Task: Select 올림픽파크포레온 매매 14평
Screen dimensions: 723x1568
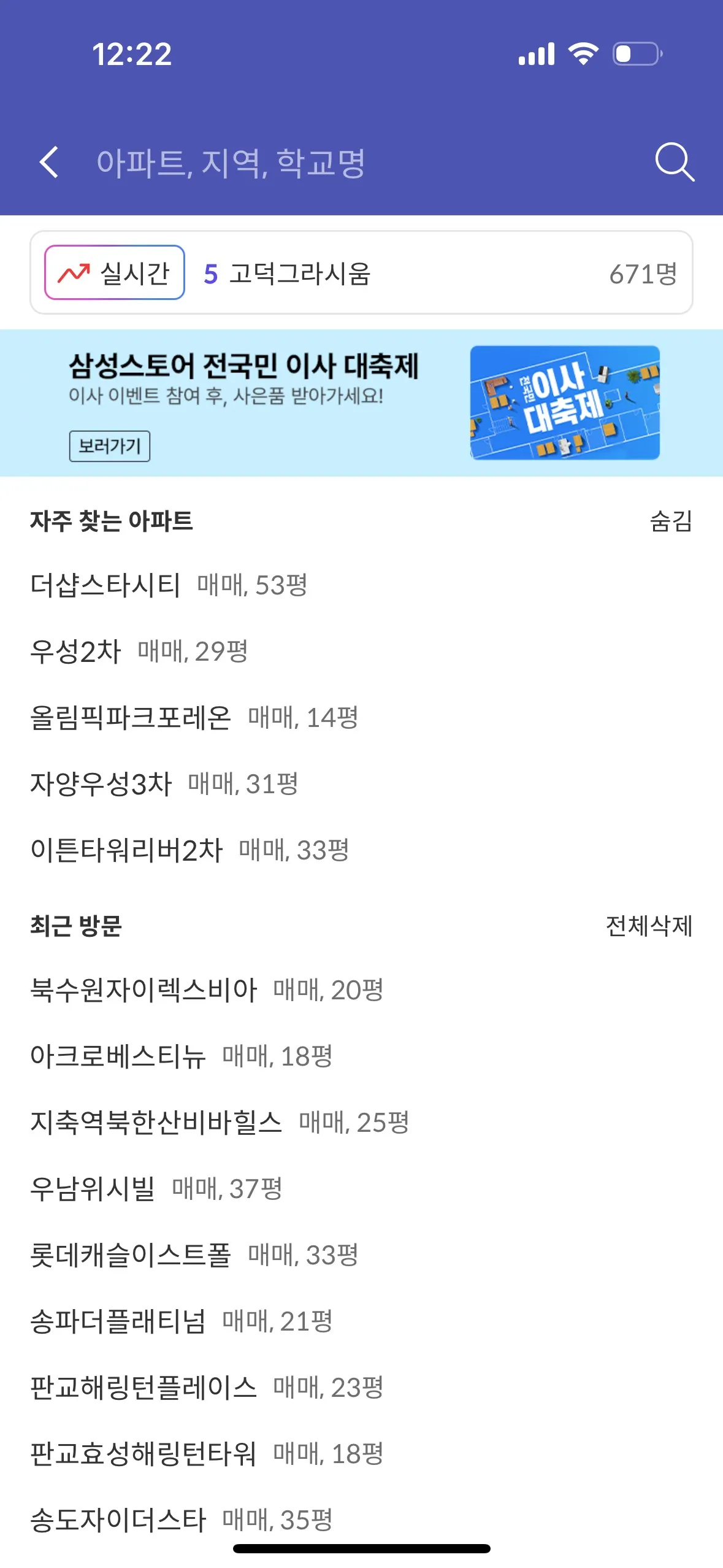Action: [194, 718]
